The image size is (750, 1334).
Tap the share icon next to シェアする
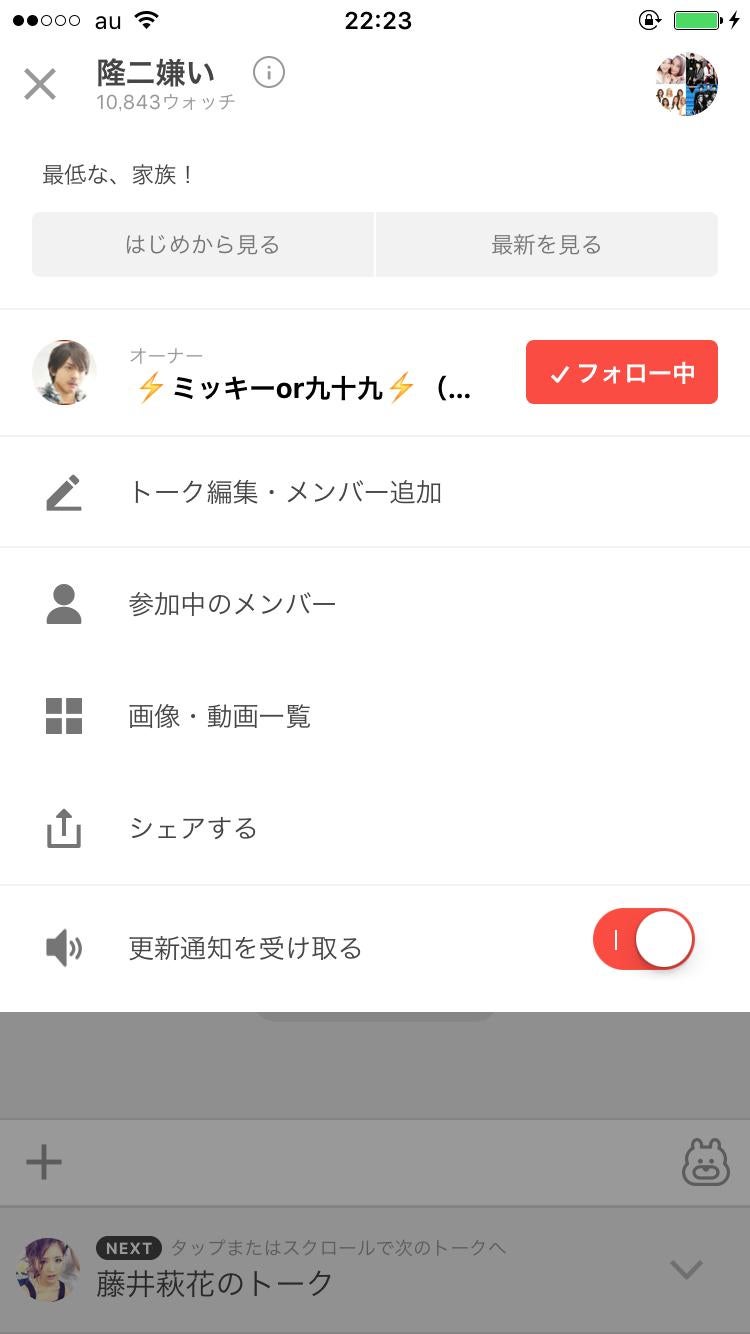[64, 828]
